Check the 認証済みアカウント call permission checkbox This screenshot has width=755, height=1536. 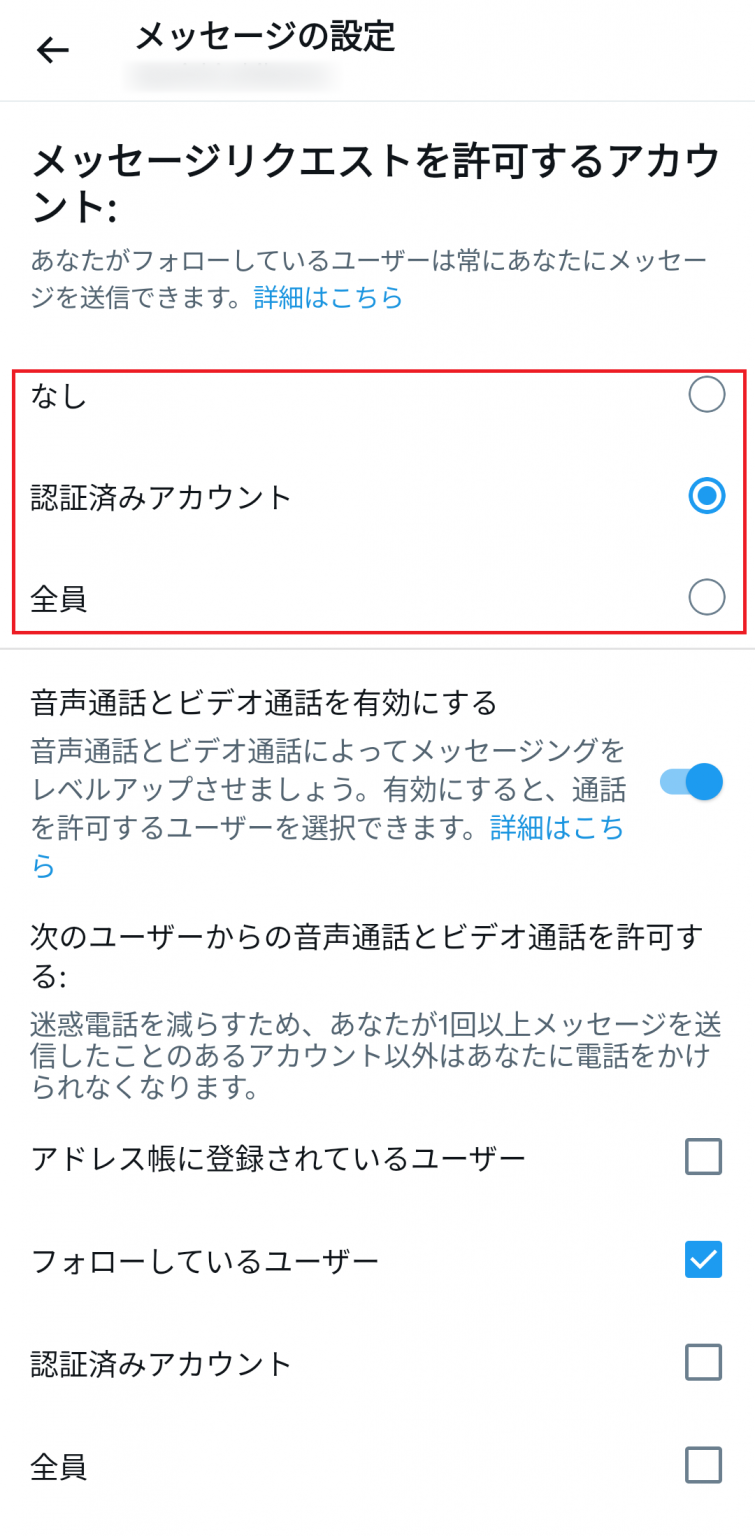click(x=703, y=1363)
